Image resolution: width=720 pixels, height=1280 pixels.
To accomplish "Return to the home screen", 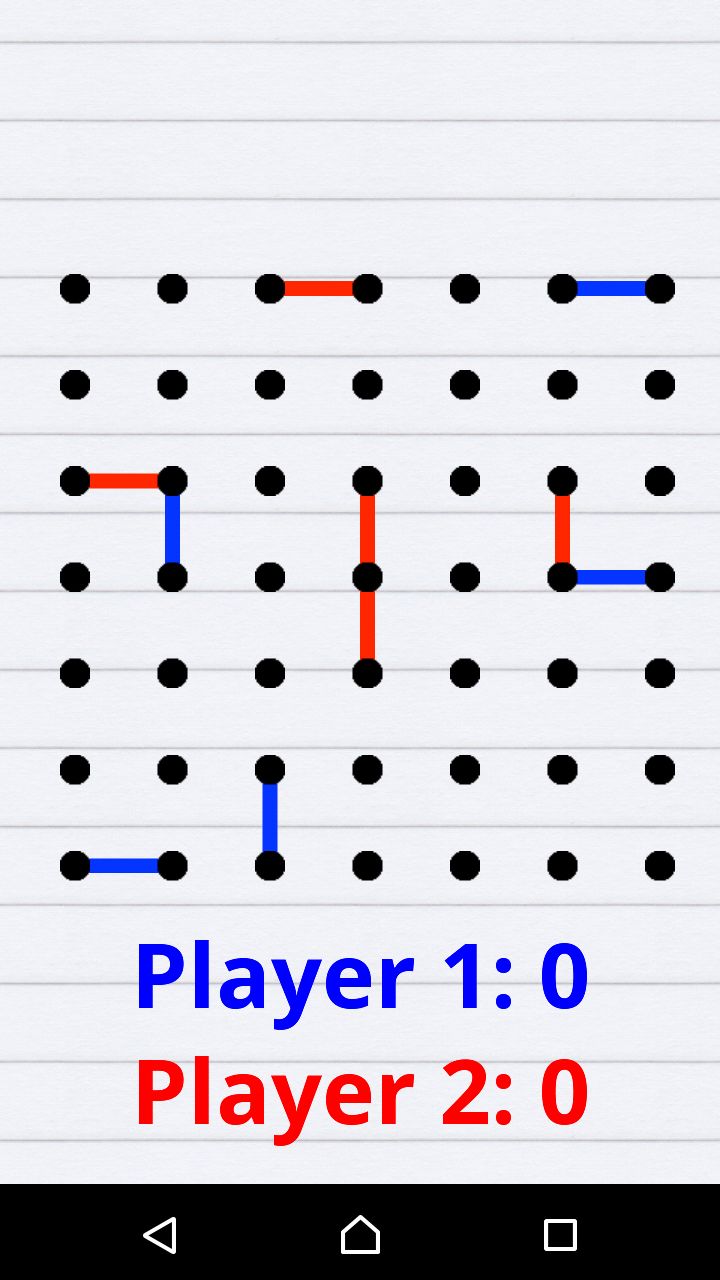I will pyautogui.click(x=360, y=1234).
